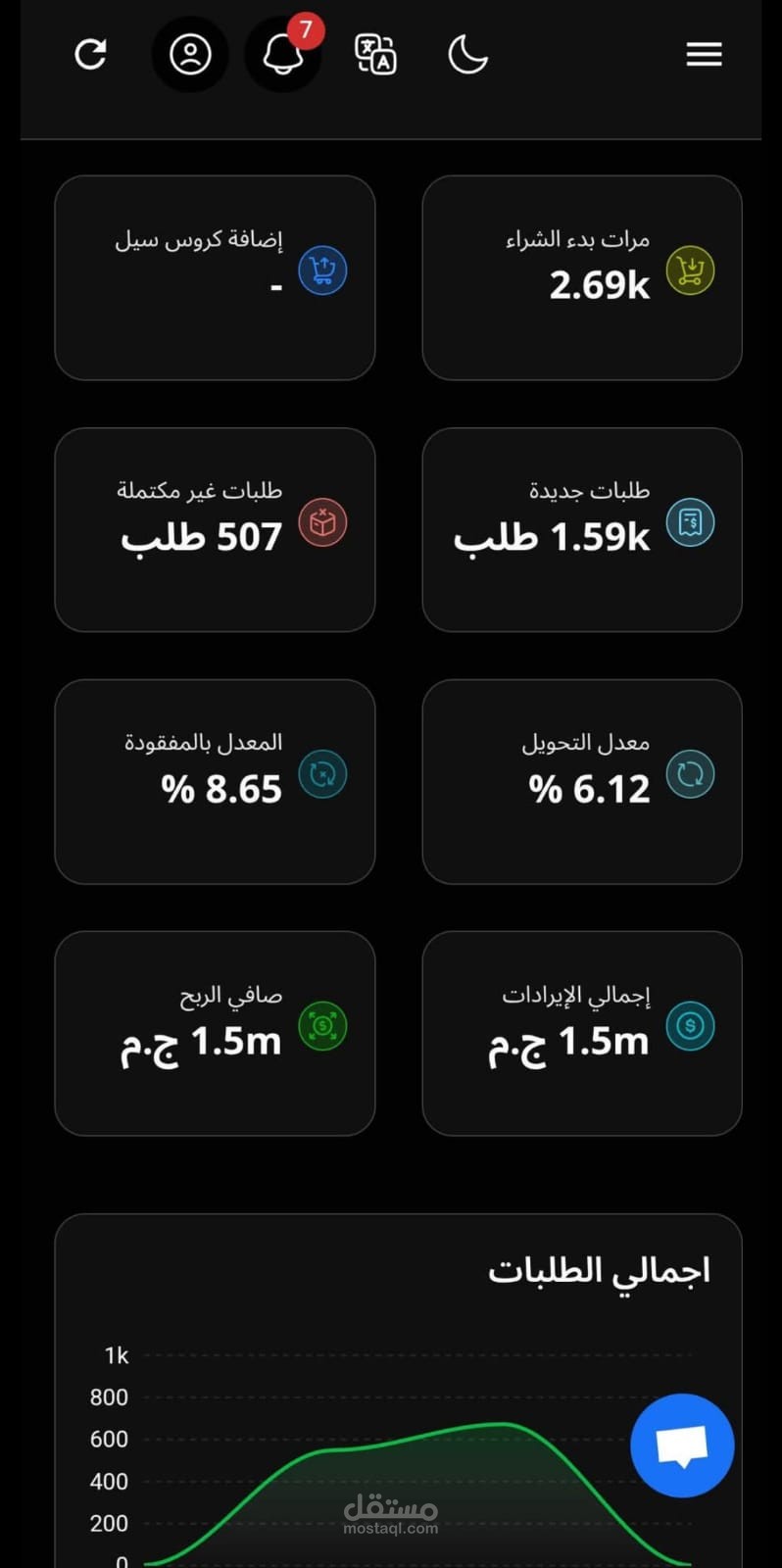The image size is (782, 1568).
Task: Toggle dark mode with the moon icon
Action: coord(467,54)
